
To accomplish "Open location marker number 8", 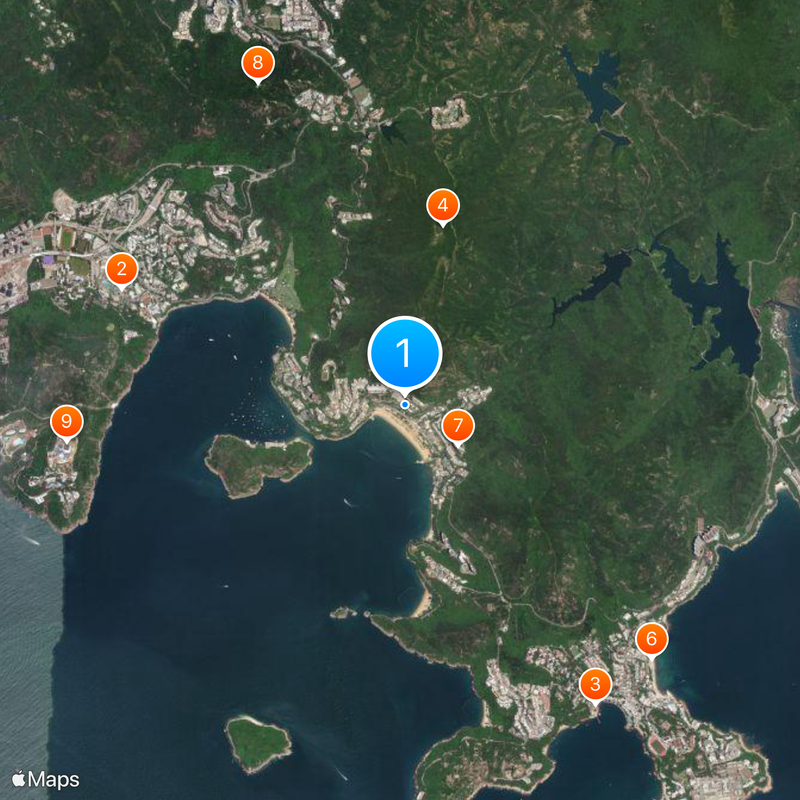I will click(x=258, y=64).
